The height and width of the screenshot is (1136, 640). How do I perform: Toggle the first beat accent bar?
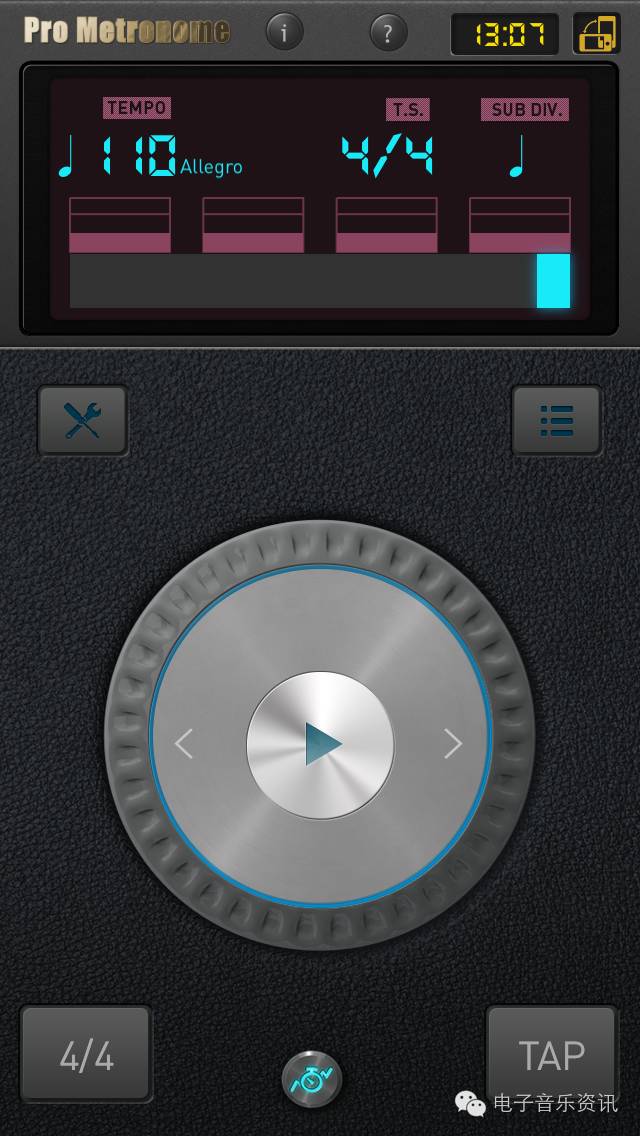coord(119,226)
